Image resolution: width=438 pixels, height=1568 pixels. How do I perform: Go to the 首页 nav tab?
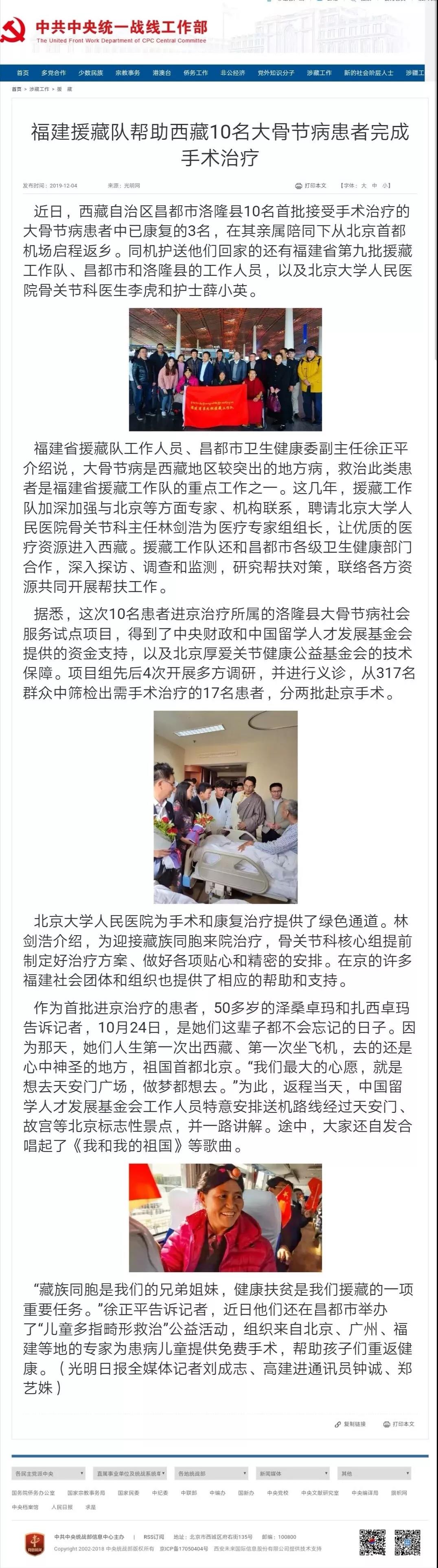[x=22, y=73]
